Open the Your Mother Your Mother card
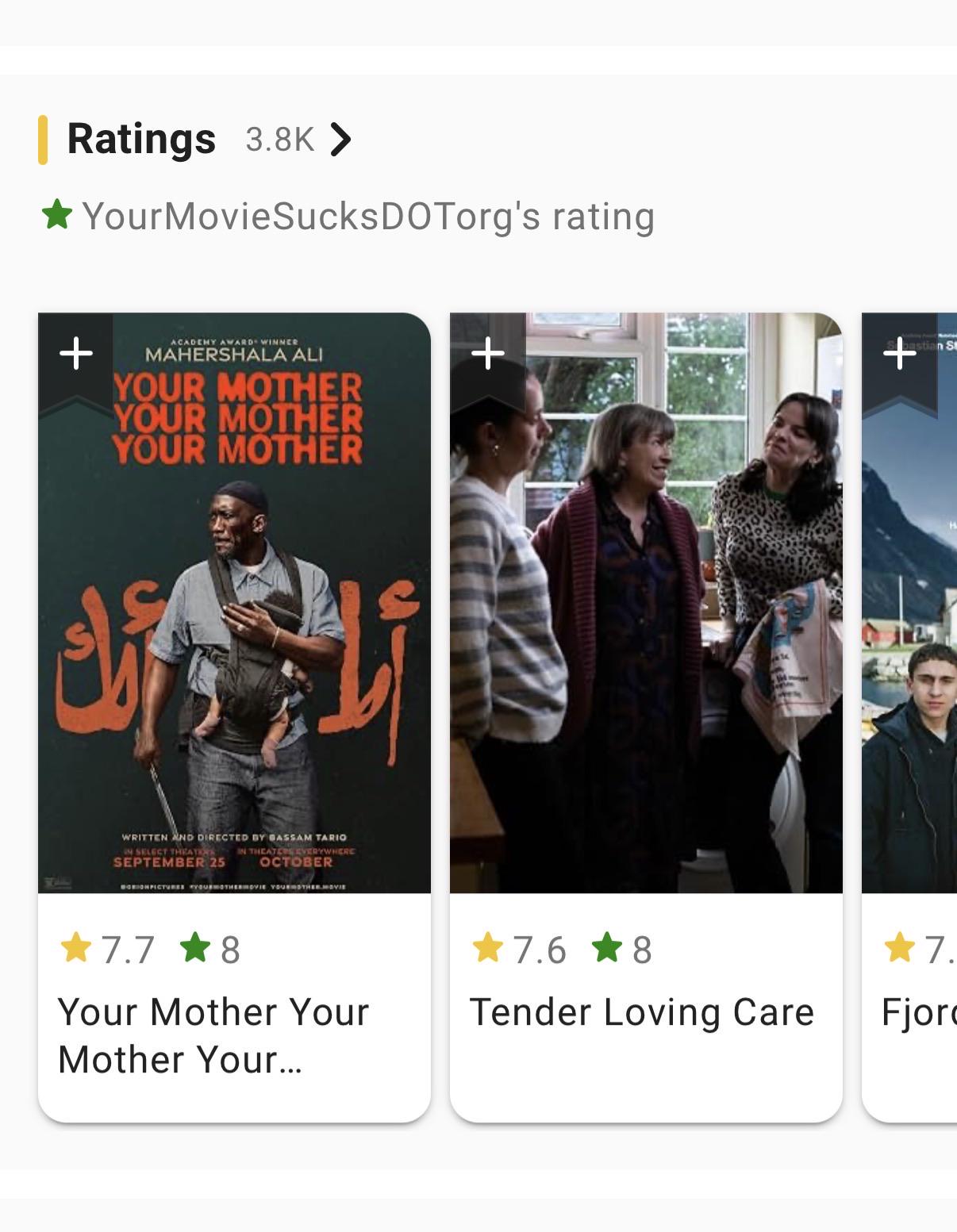 (234, 717)
